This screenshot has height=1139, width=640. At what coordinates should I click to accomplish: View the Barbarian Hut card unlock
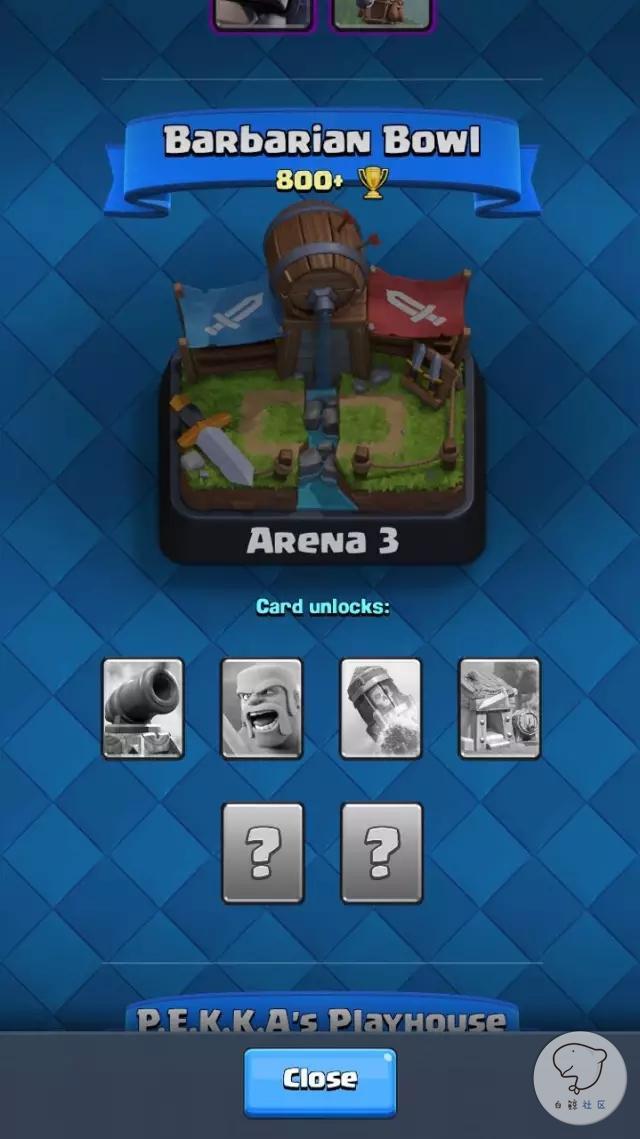[499, 708]
